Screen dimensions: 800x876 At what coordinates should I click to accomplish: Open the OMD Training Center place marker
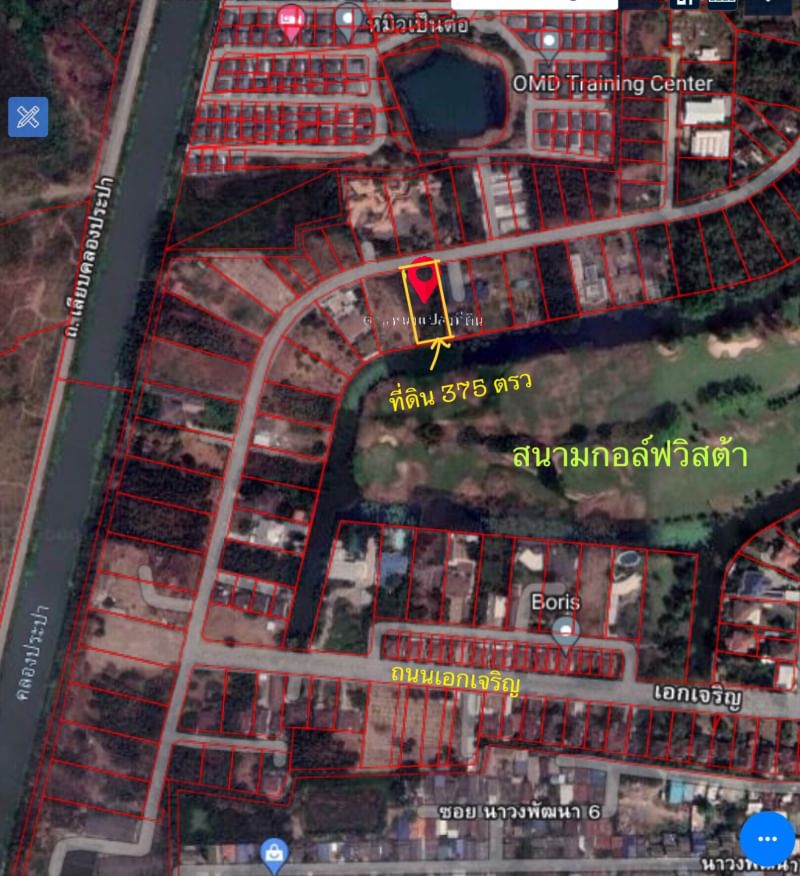point(549,43)
